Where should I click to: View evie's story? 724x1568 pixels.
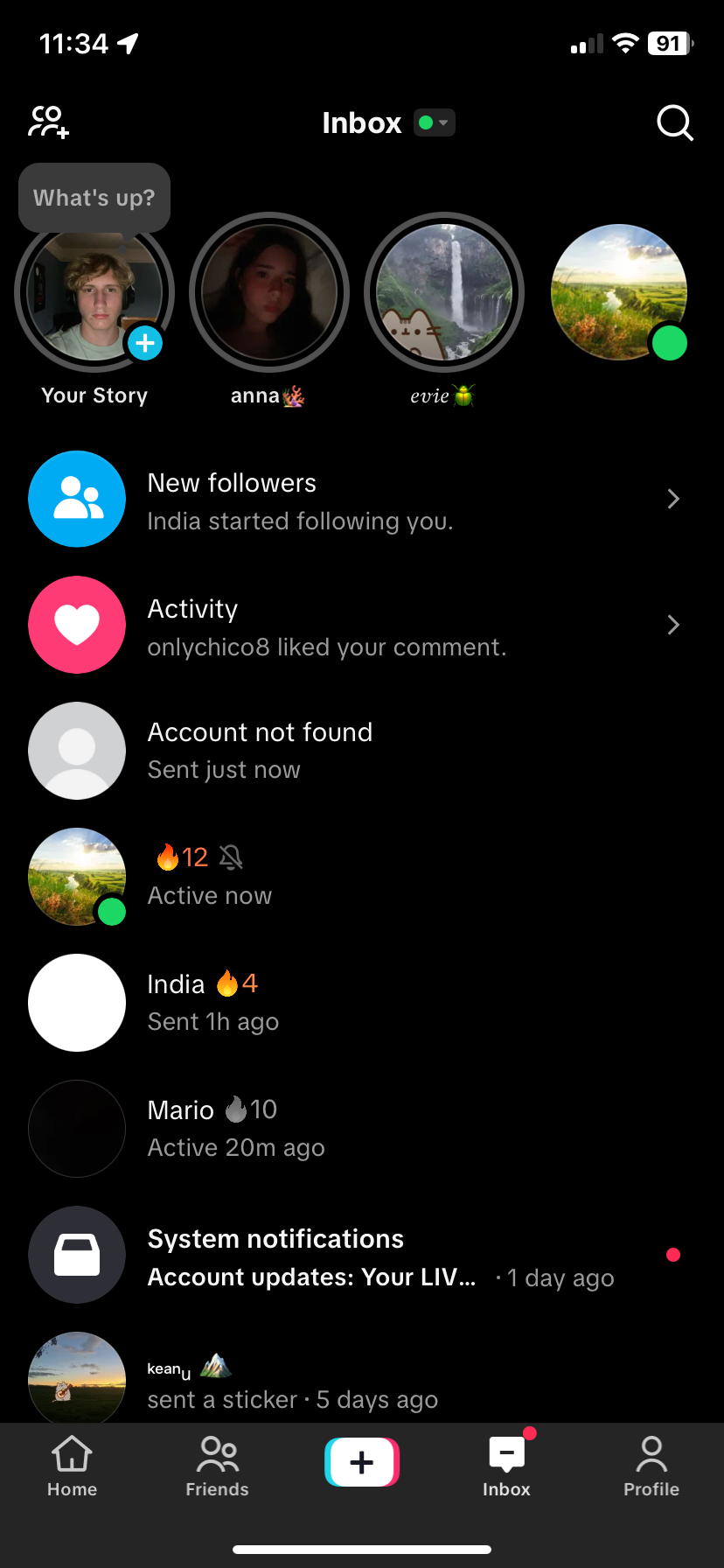point(444,293)
